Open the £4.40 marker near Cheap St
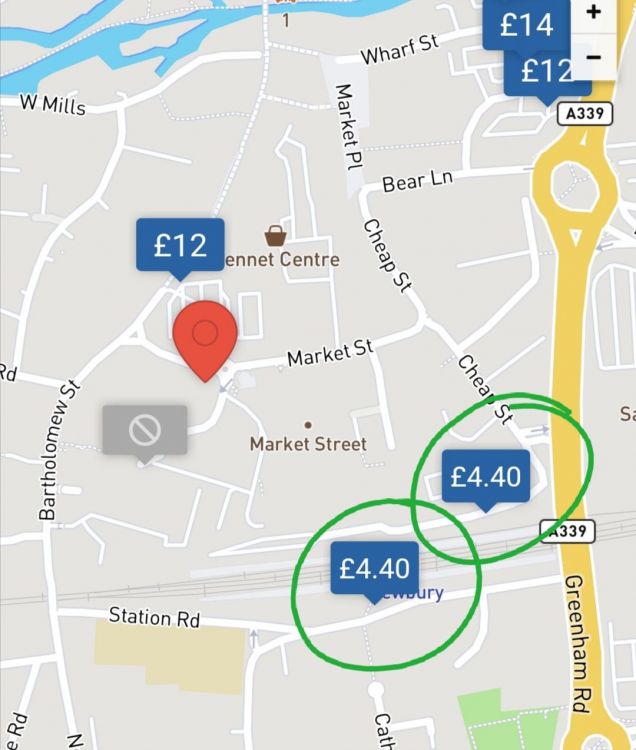636x750 pixels. coord(485,477)
